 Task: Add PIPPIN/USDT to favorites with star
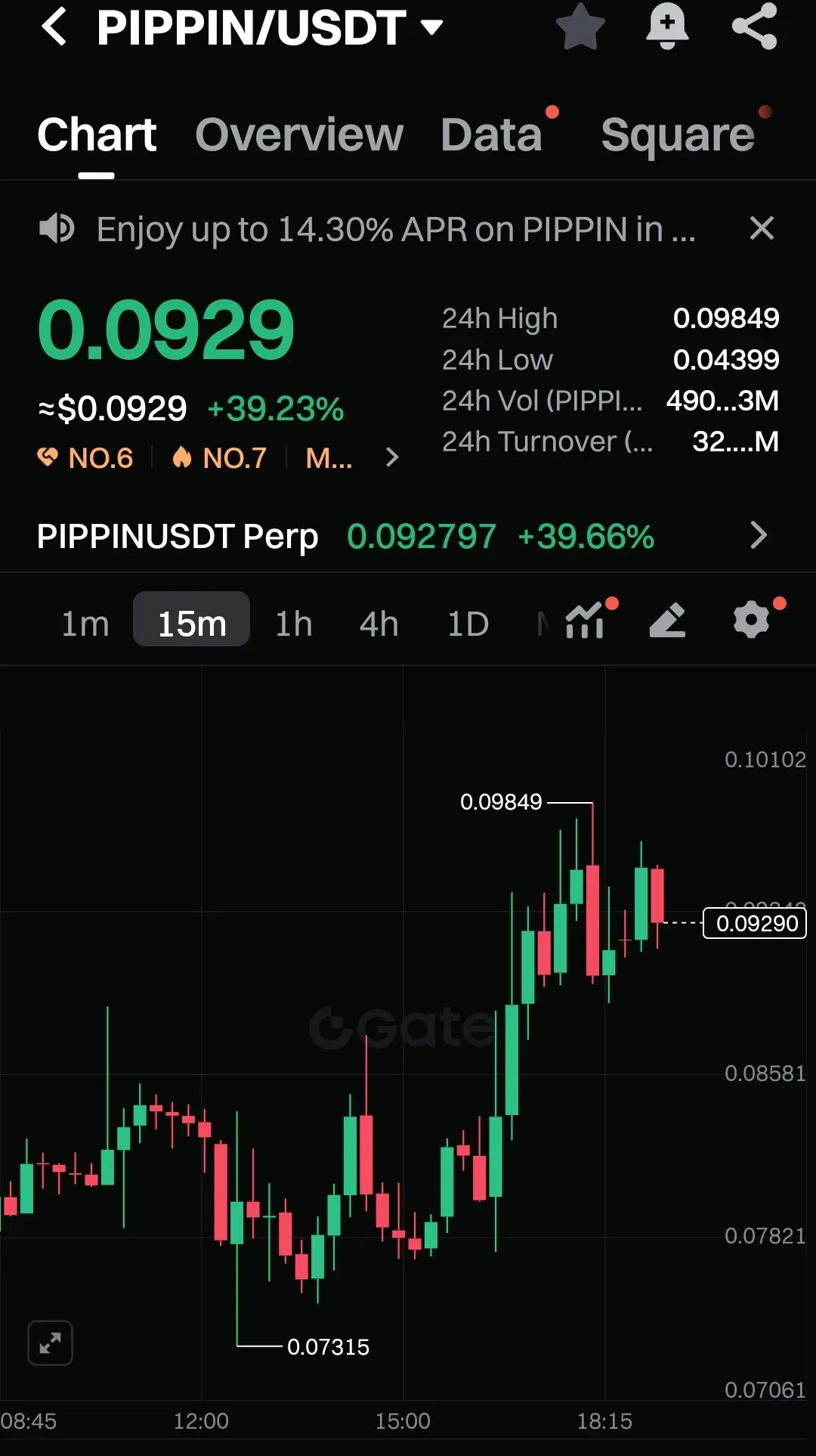[580, 26]
